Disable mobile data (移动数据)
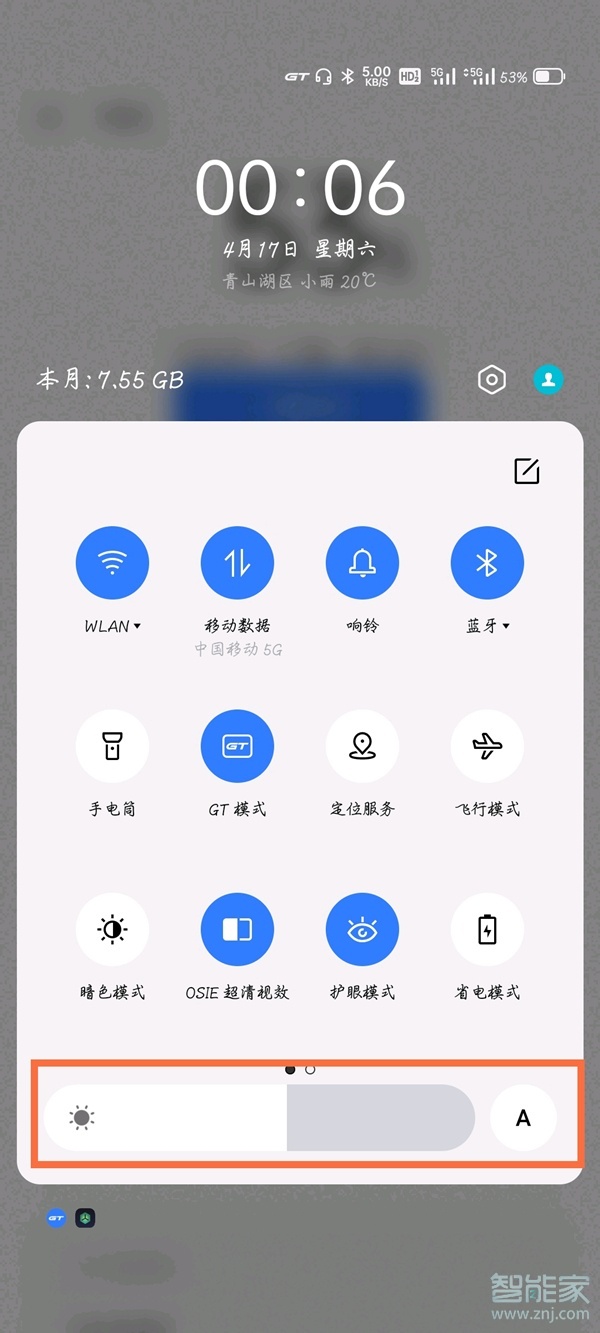Image resolution: width=600 pixels, height=1333 pixels. point(237,563)
